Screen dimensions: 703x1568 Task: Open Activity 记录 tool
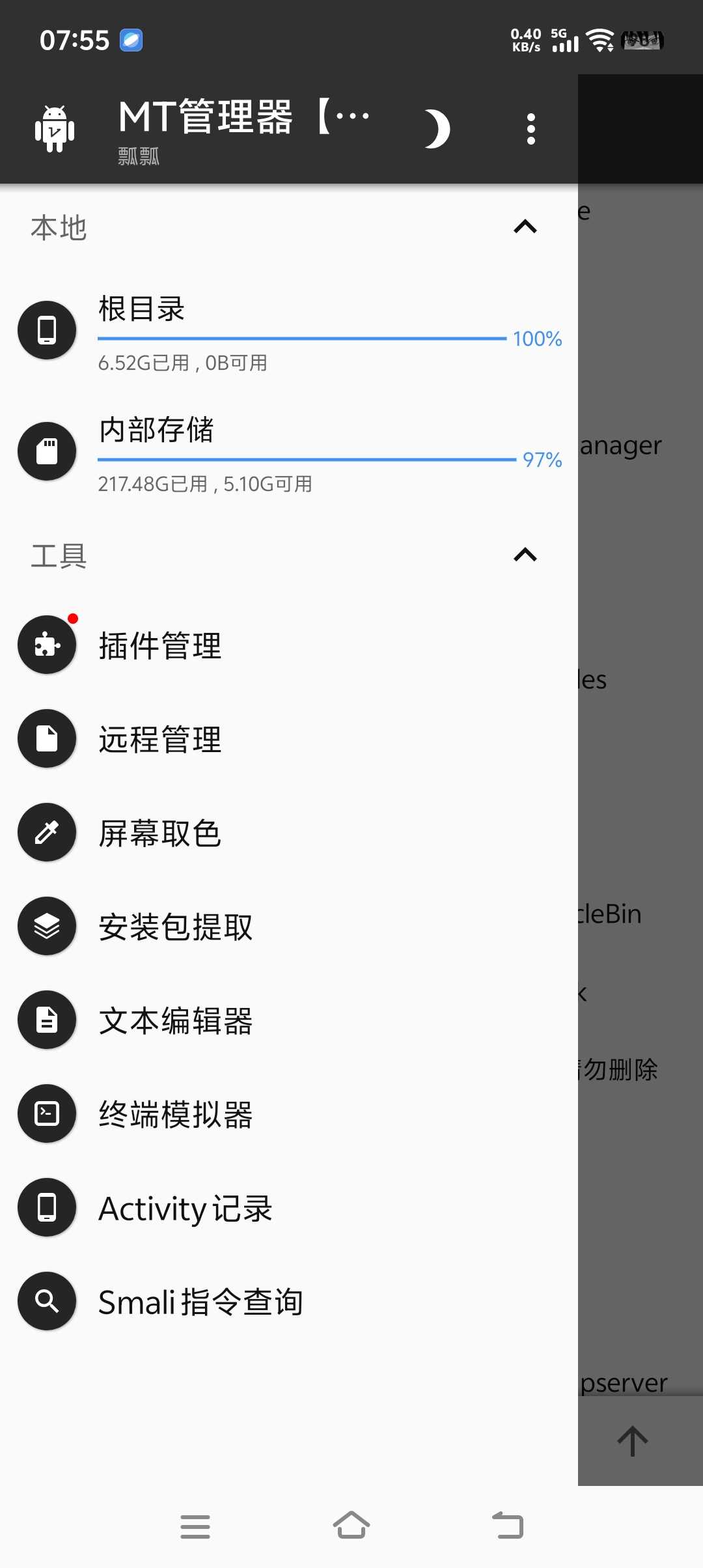186,1209
